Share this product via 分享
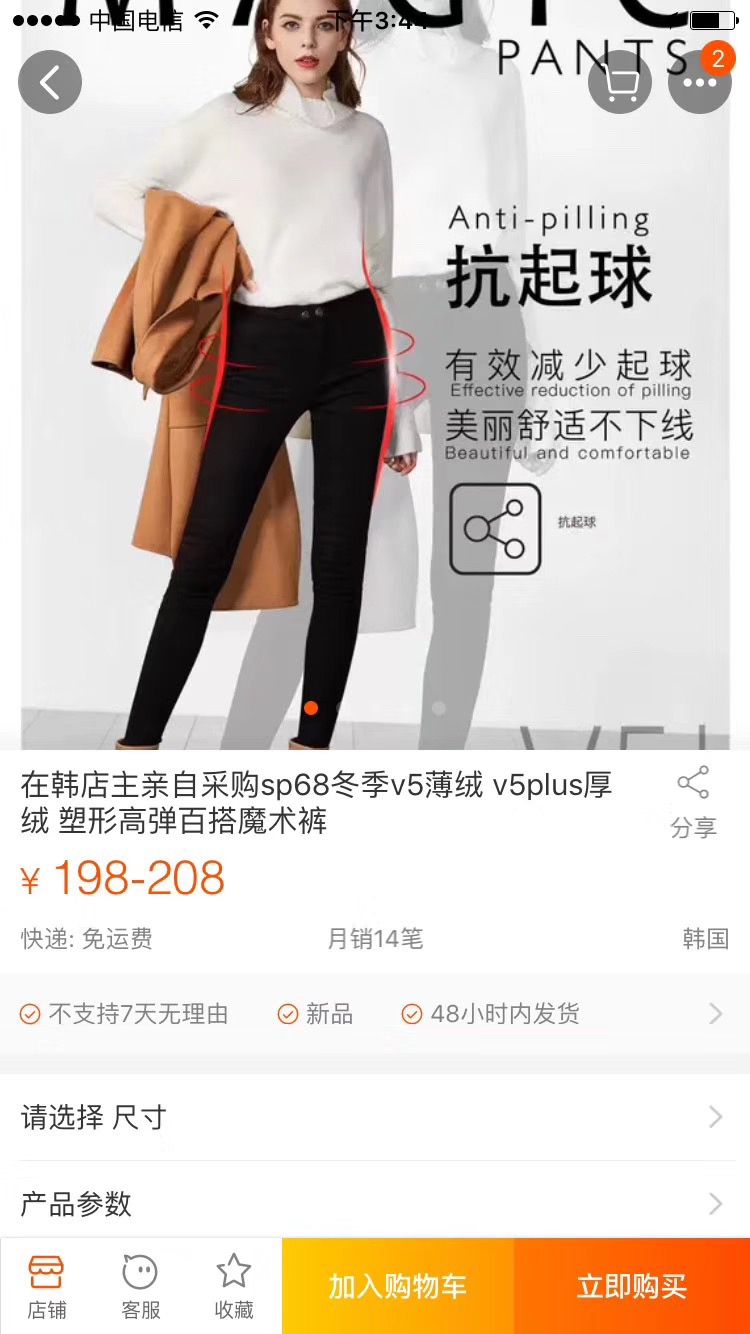Viewport: 750px width, 1334px height. (693, 802)
